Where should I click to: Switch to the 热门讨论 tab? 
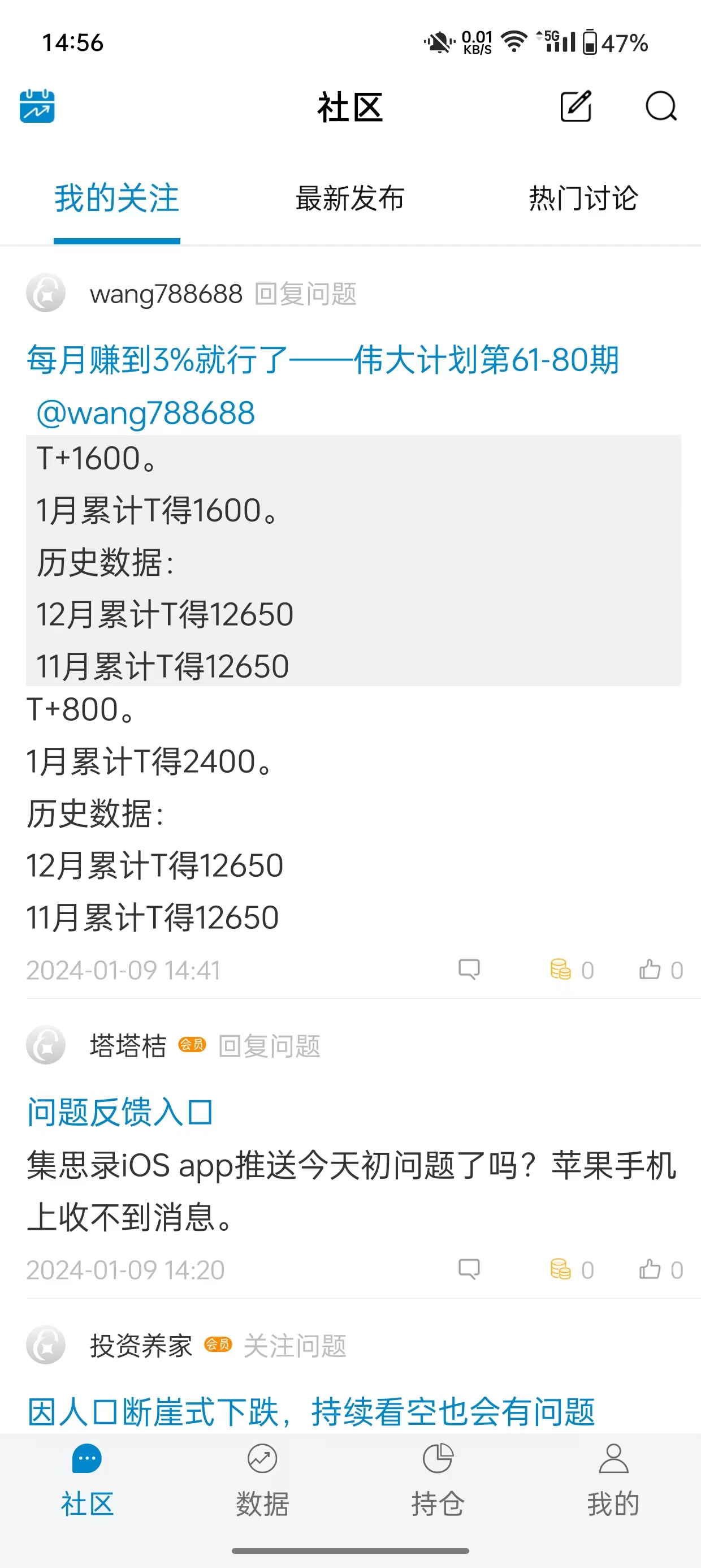tap(583, 199)
